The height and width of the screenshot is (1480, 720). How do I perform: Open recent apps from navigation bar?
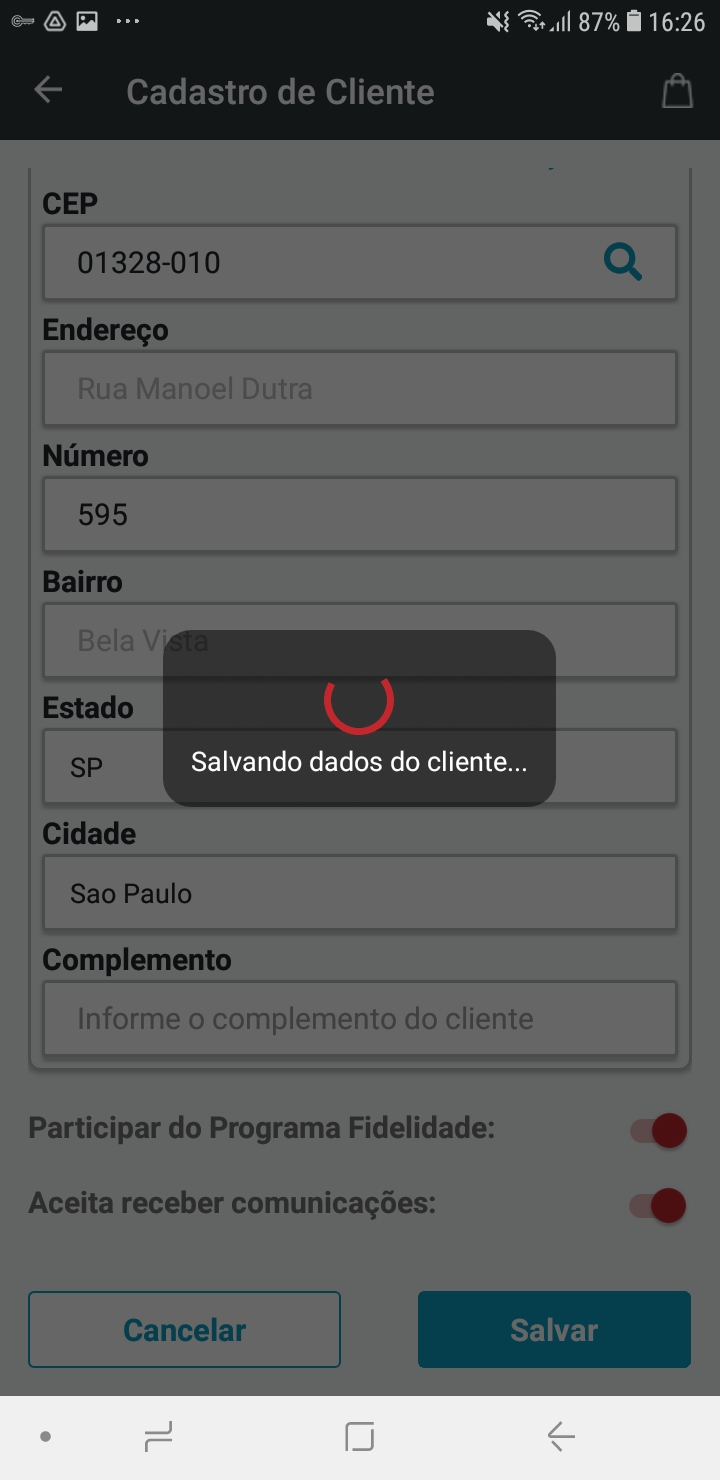[x=158, y=1437]
